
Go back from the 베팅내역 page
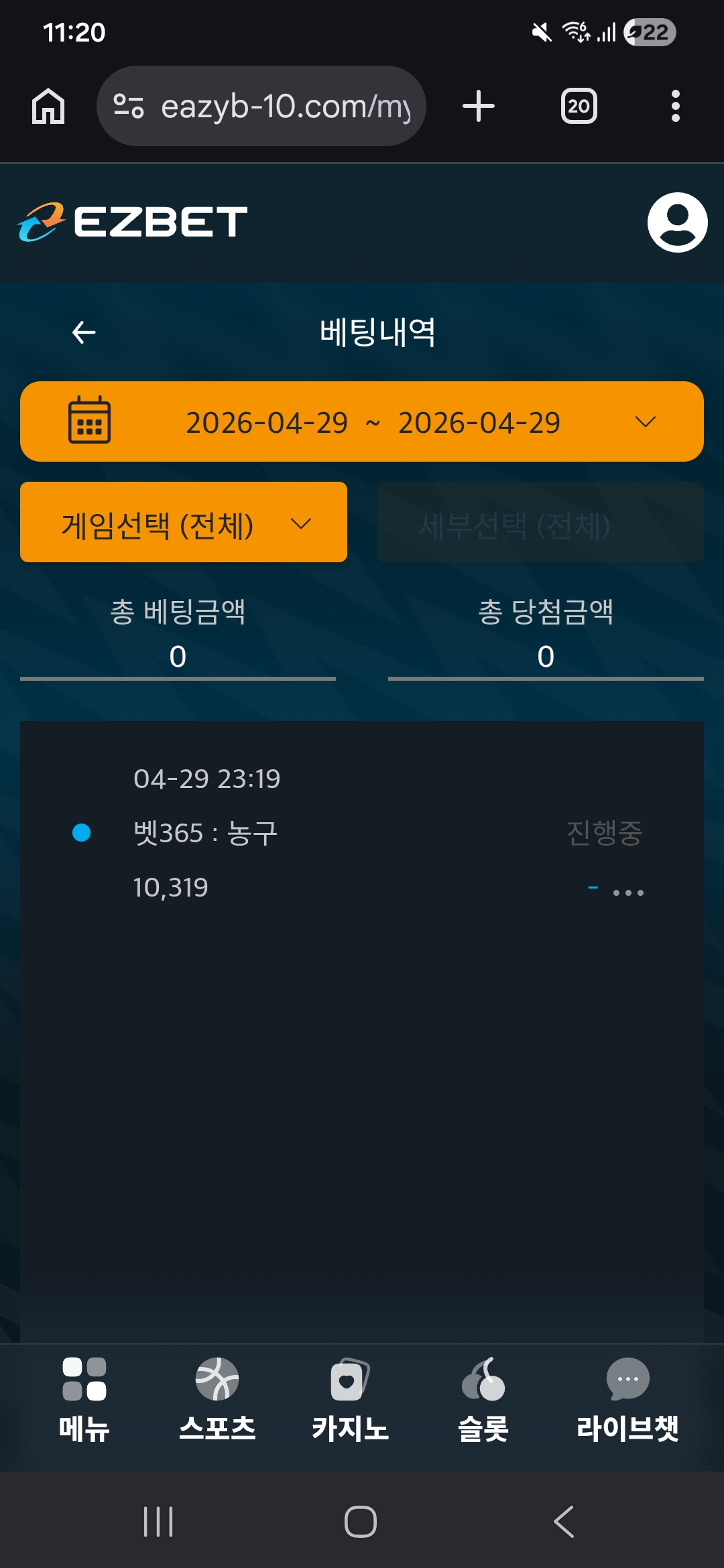84,332
